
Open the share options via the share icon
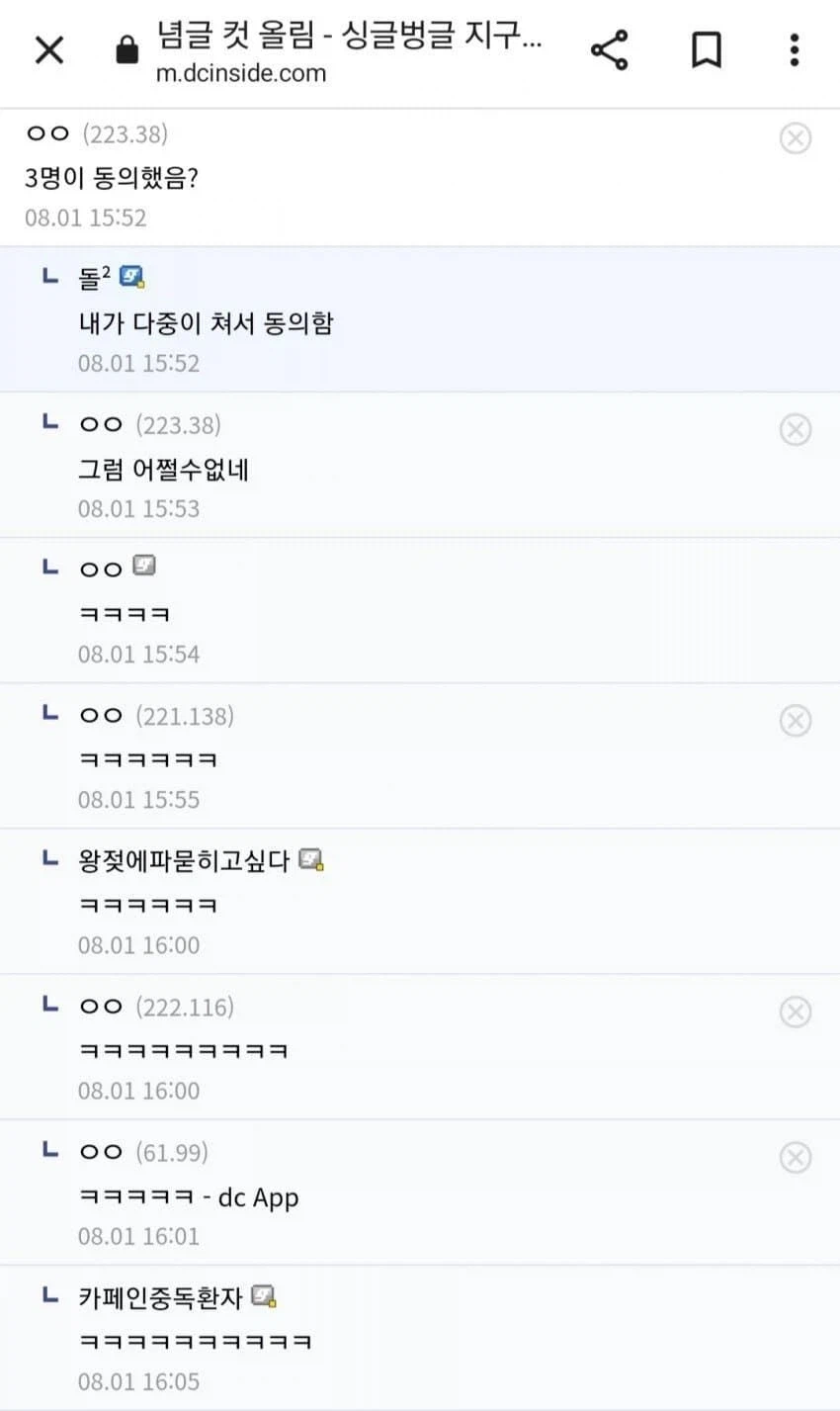click(x=610, y=46)
